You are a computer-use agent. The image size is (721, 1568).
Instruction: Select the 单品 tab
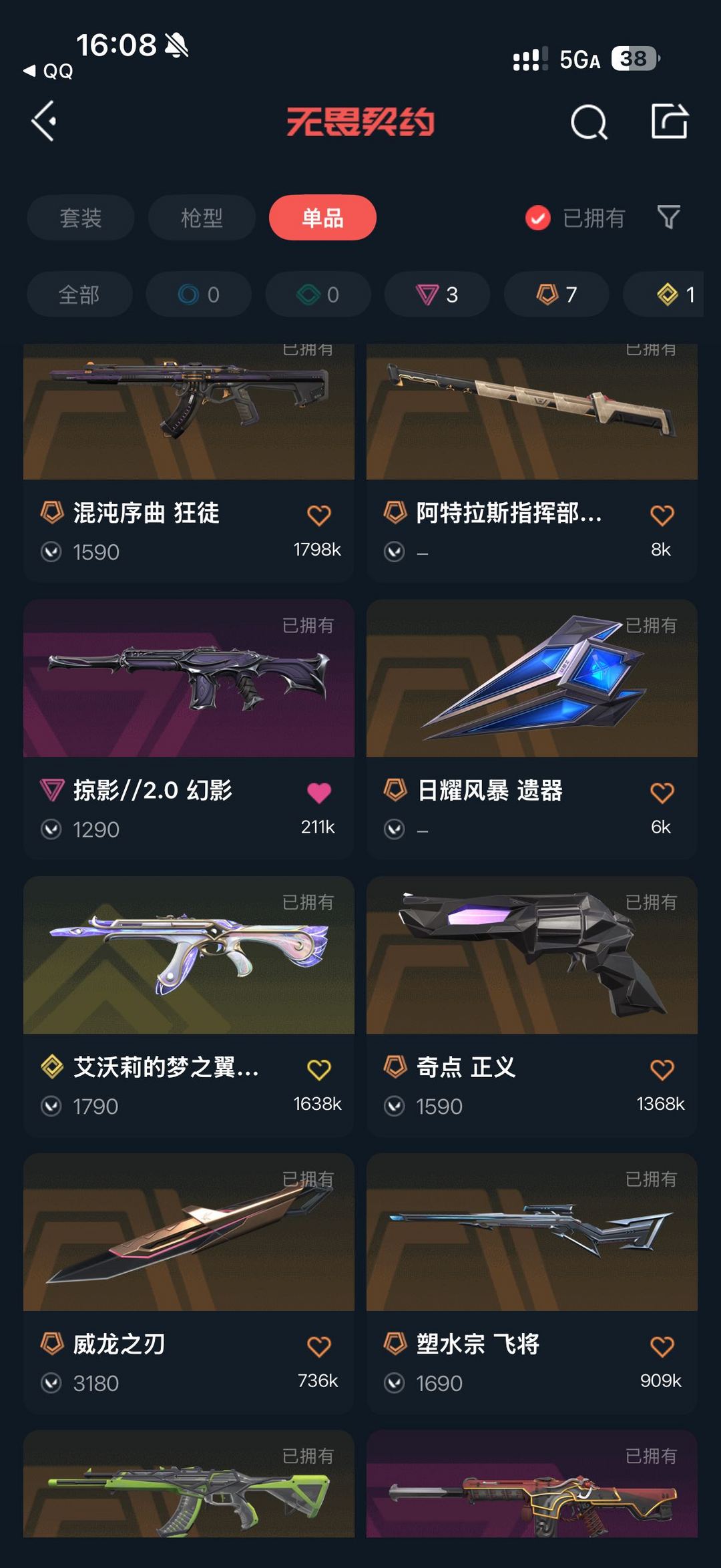click(x=322, y=218)
